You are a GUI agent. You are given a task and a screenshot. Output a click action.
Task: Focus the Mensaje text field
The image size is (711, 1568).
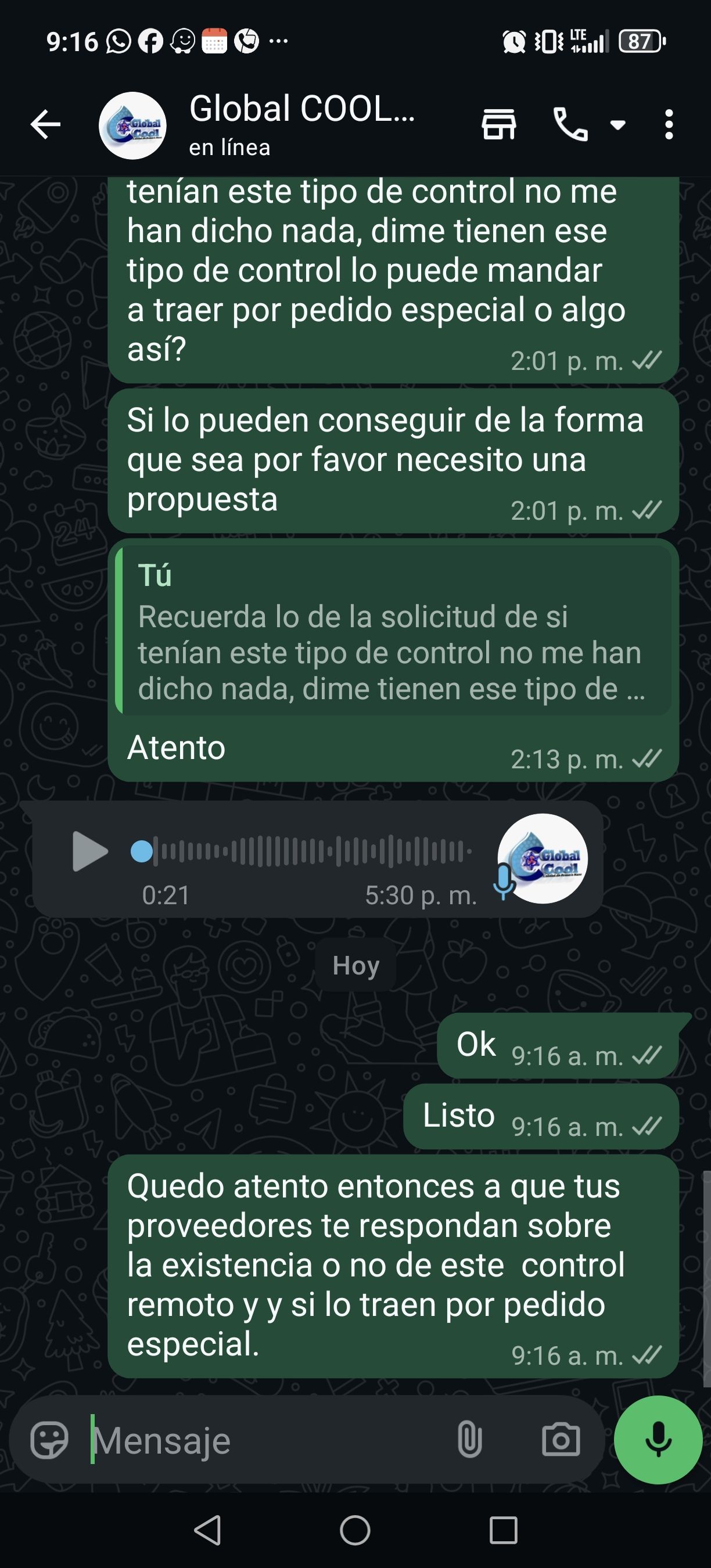point(268,1440)
